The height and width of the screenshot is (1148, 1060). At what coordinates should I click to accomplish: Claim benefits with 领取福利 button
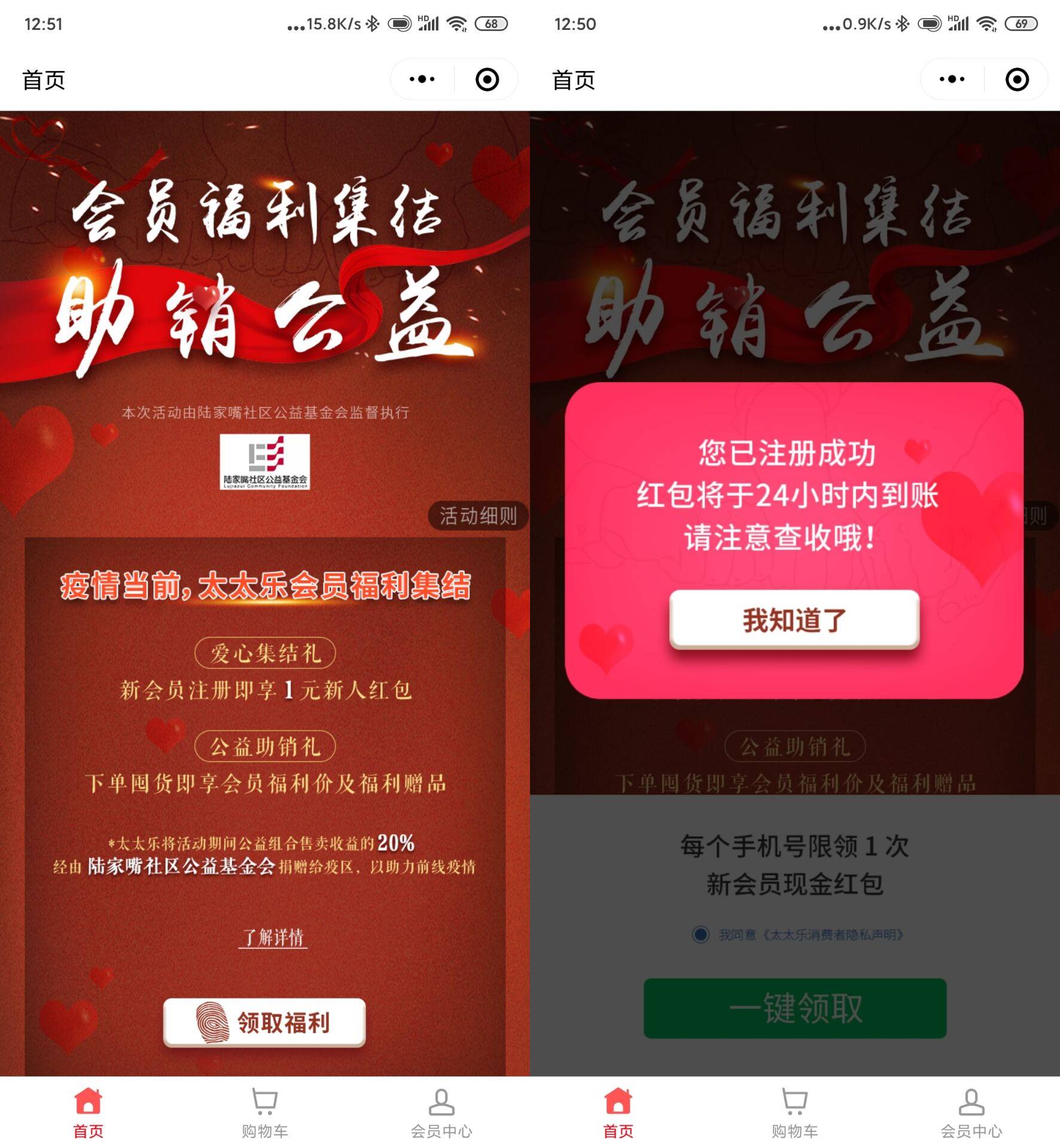tap(264, 1022)
